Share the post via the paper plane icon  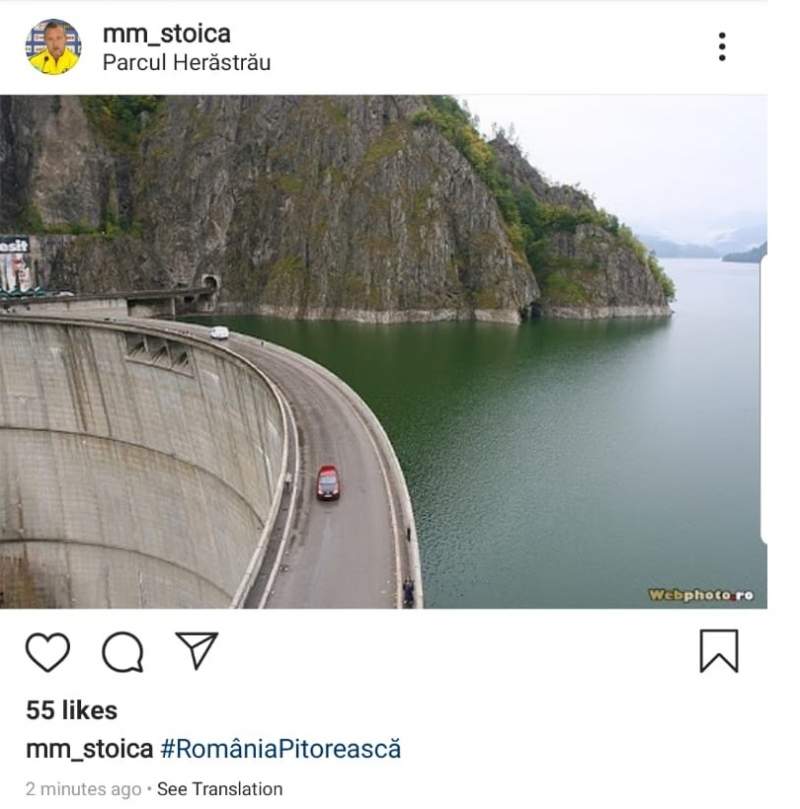click(x=196, y=650)
